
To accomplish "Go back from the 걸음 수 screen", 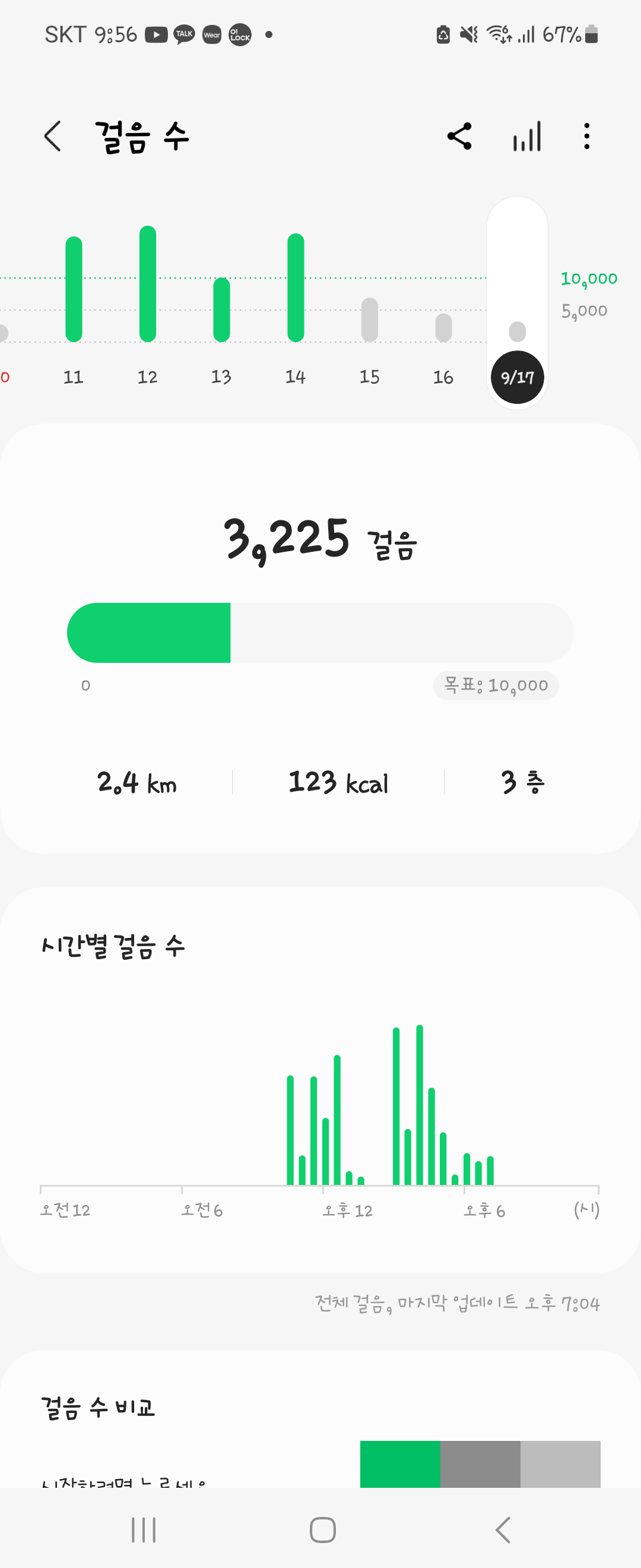I will 53,136.
